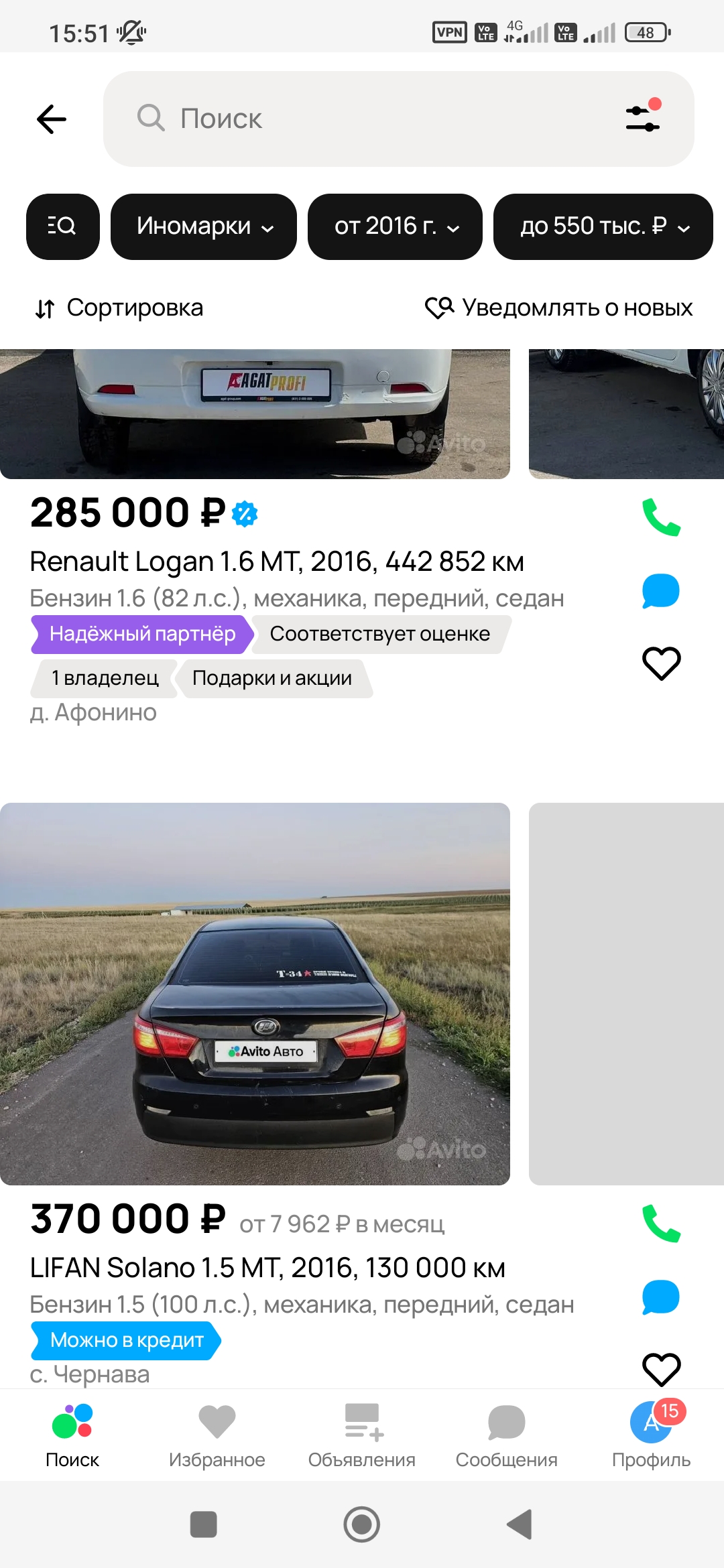Screen dimensions: 724x1568
Task: Enable Уведомлять о новых notifications
Action: click(x=559, y=308)
